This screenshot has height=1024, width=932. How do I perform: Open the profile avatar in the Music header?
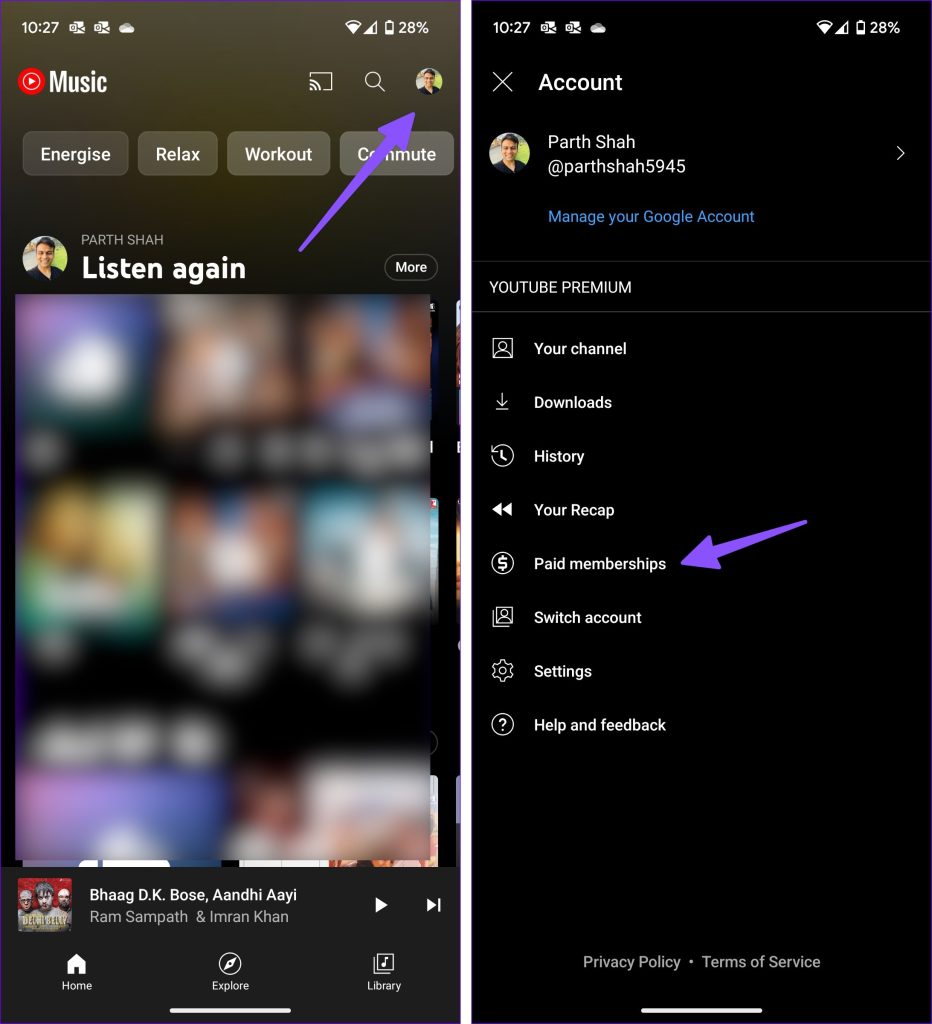click(x=429, y=82)
